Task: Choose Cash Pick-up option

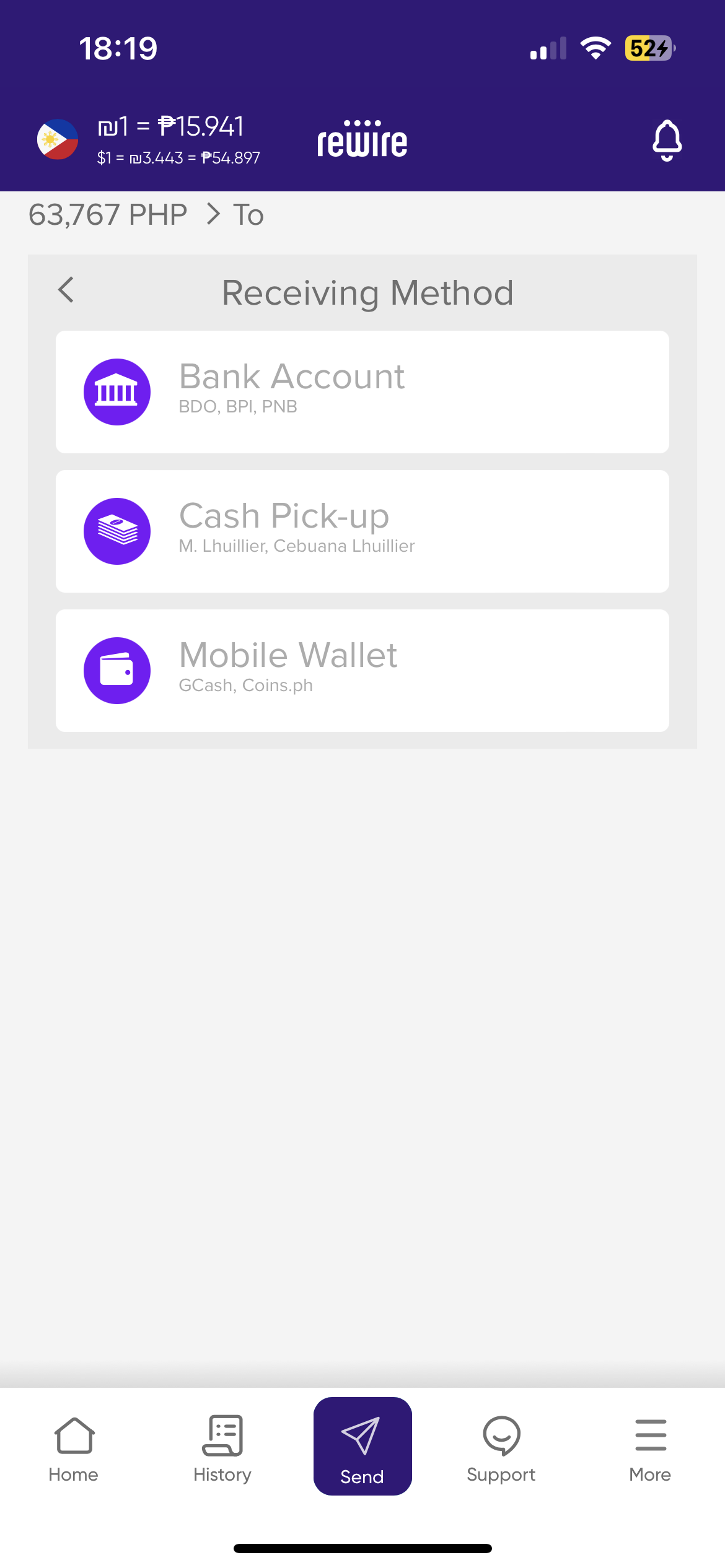Action: pos(362,531)
